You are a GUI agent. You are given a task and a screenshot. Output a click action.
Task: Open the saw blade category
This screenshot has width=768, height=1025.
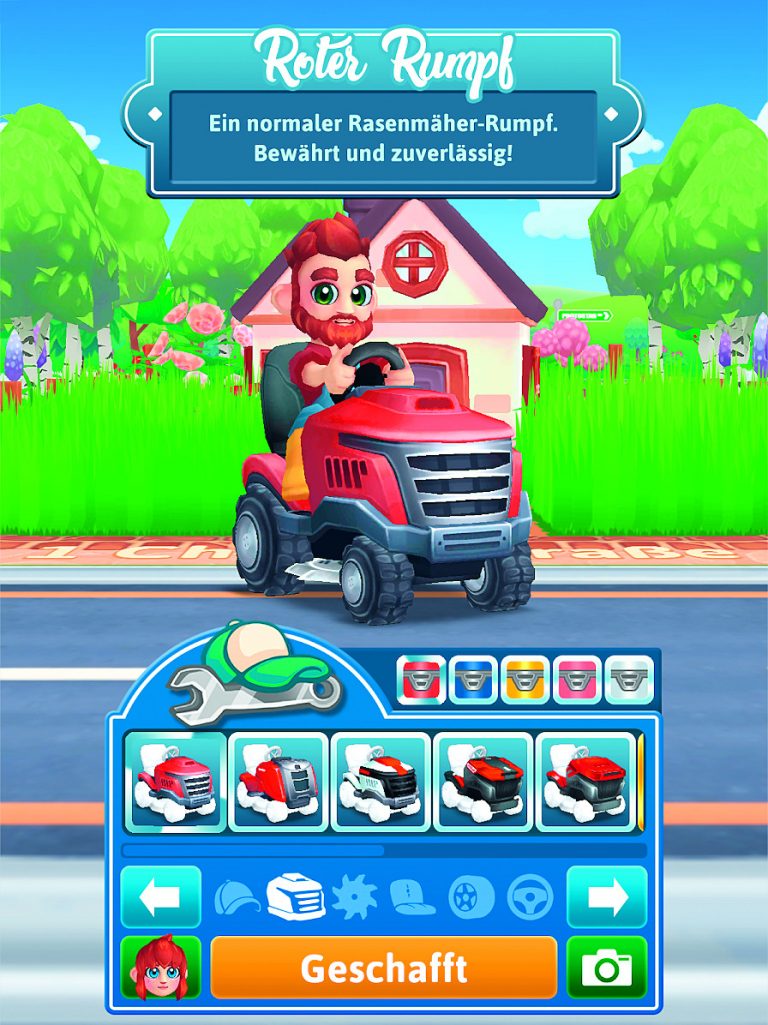(x=355, y=897)
